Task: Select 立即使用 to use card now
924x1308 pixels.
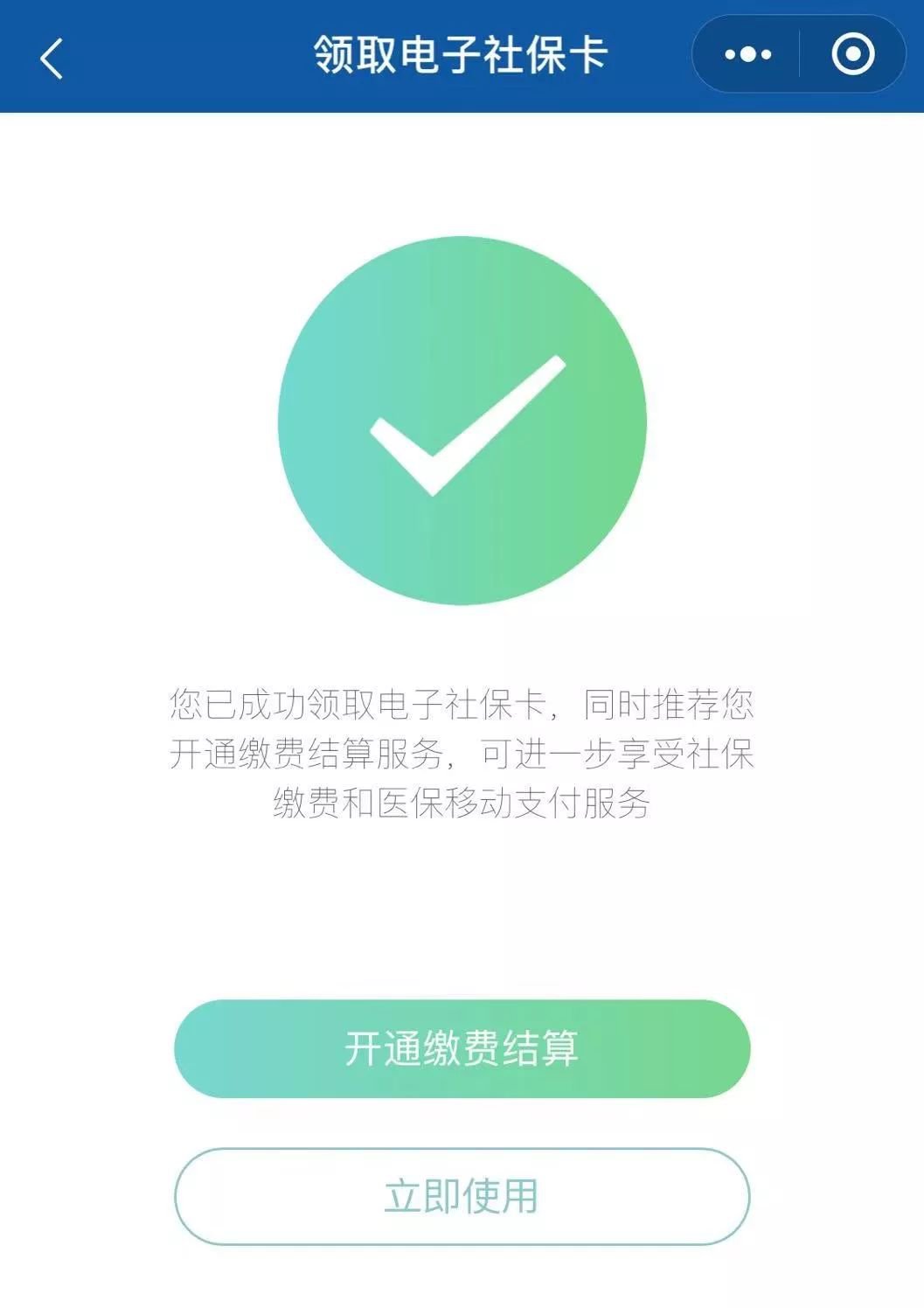Action: tap(462, 1195)
